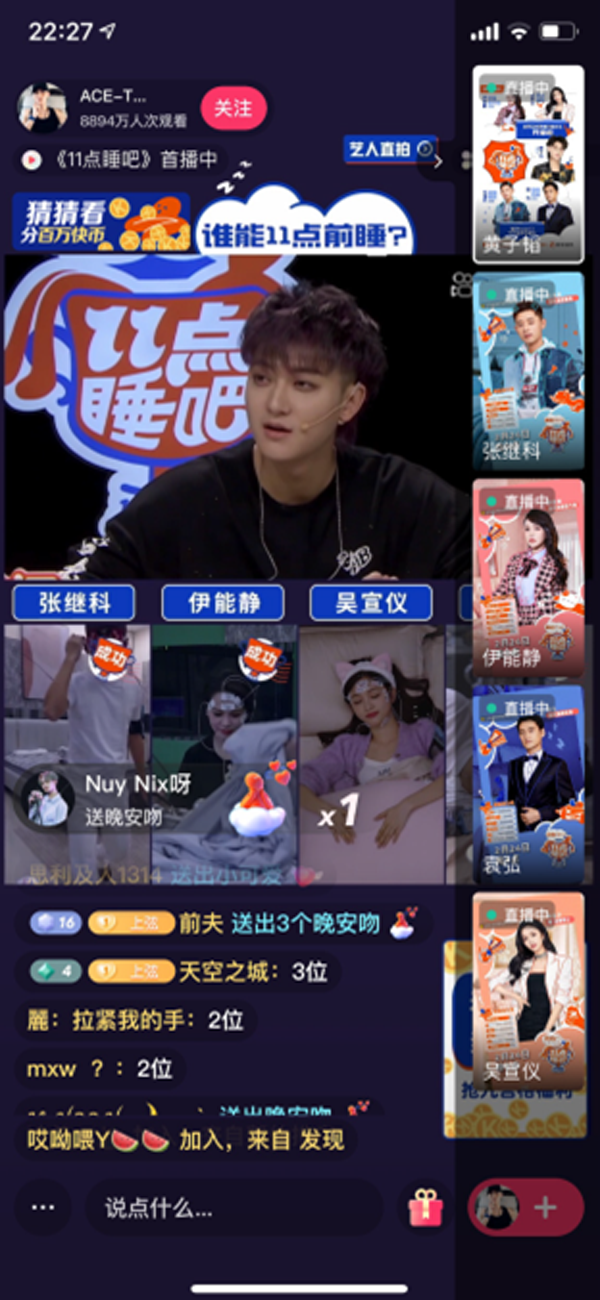Open 吴宣仪 live stream card in sidebar
Screen dimensions: 600x1300
[x=527, y=991]
